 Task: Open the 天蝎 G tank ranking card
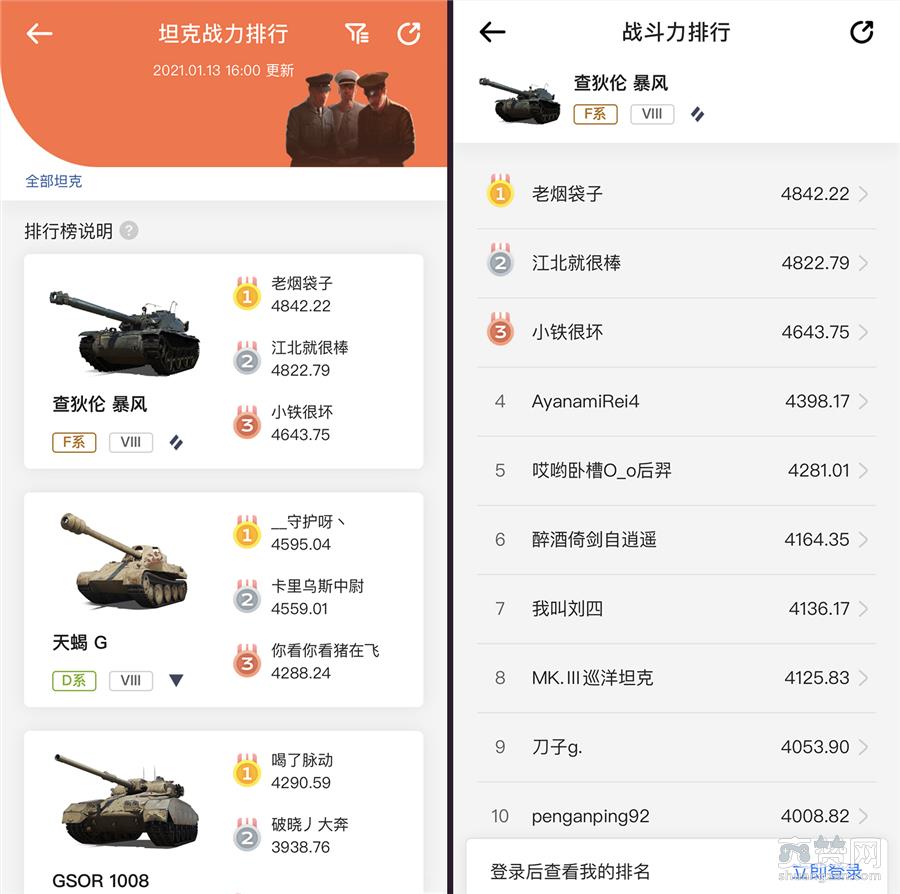[x=223, y=599]
